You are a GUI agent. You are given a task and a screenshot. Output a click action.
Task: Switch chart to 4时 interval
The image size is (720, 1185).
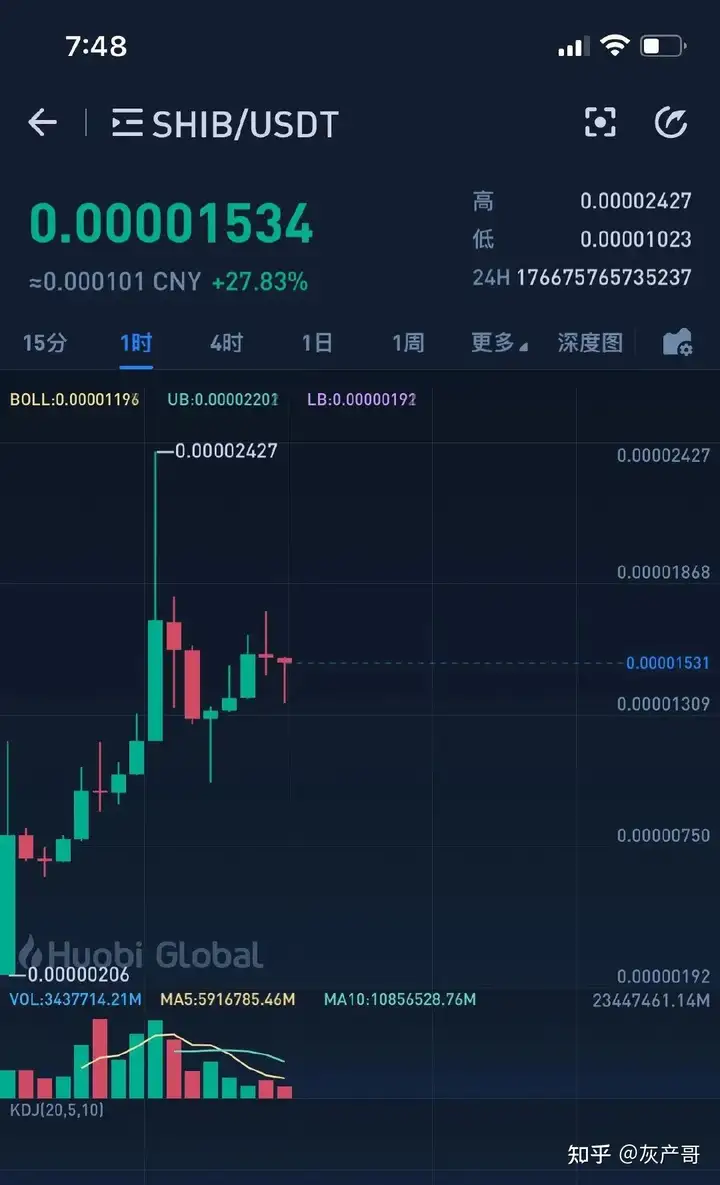pyautogui.click(x=226, y=343)
